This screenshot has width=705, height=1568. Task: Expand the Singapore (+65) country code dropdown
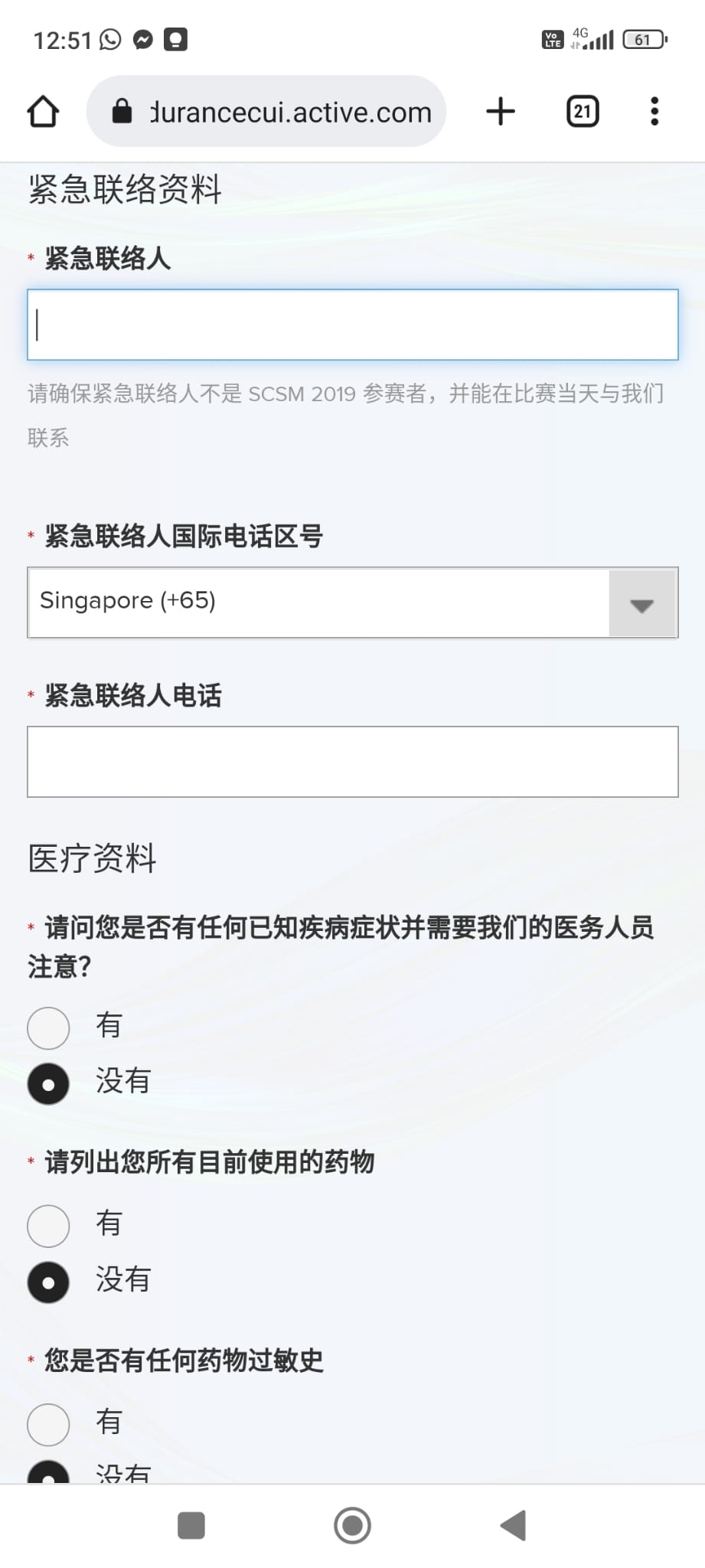(x=352, y=603)
